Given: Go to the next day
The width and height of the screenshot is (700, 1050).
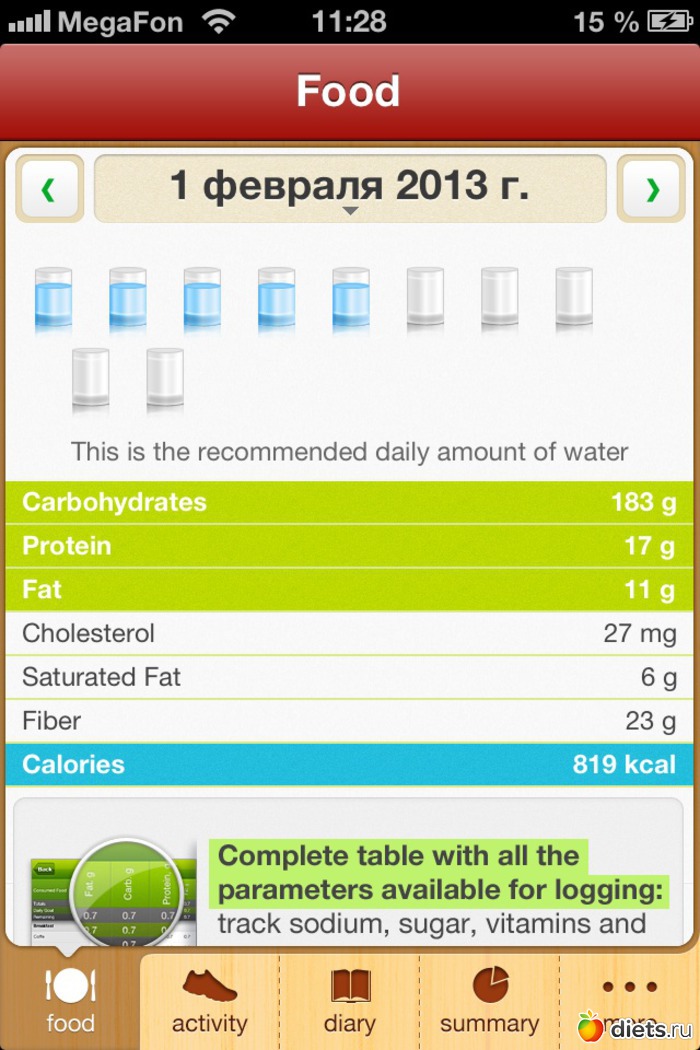Looking at the screenshot, I should [x=651, y=188].
